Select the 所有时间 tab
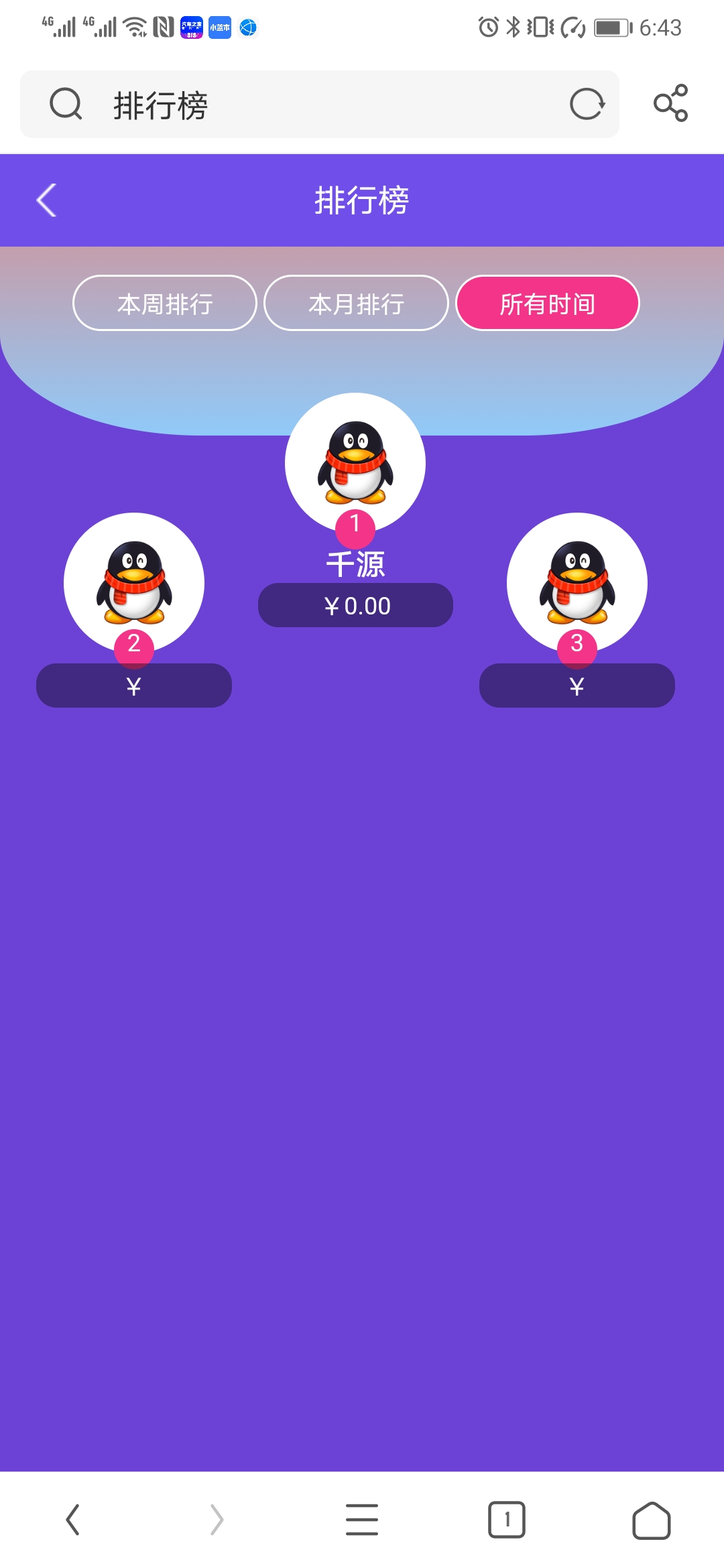 click(x=548, y=304)
